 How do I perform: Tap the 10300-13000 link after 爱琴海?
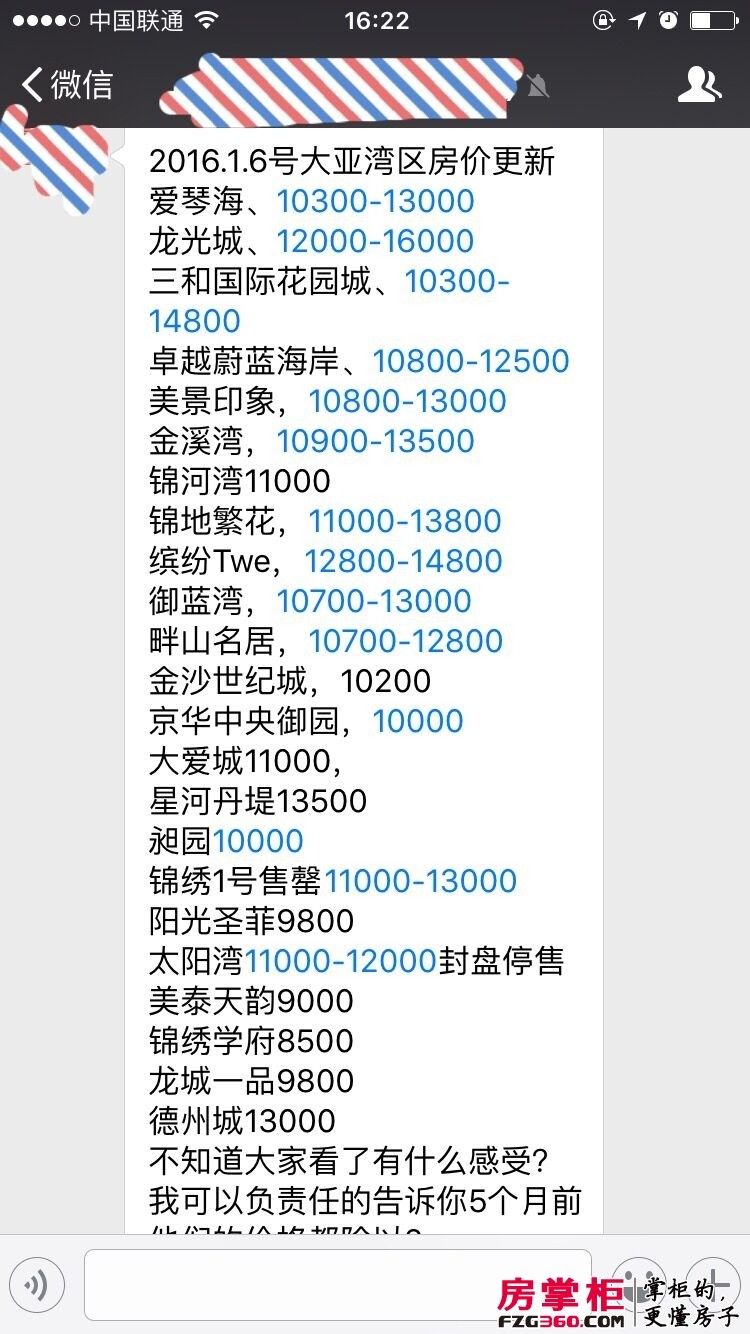[x=375, y=201]
